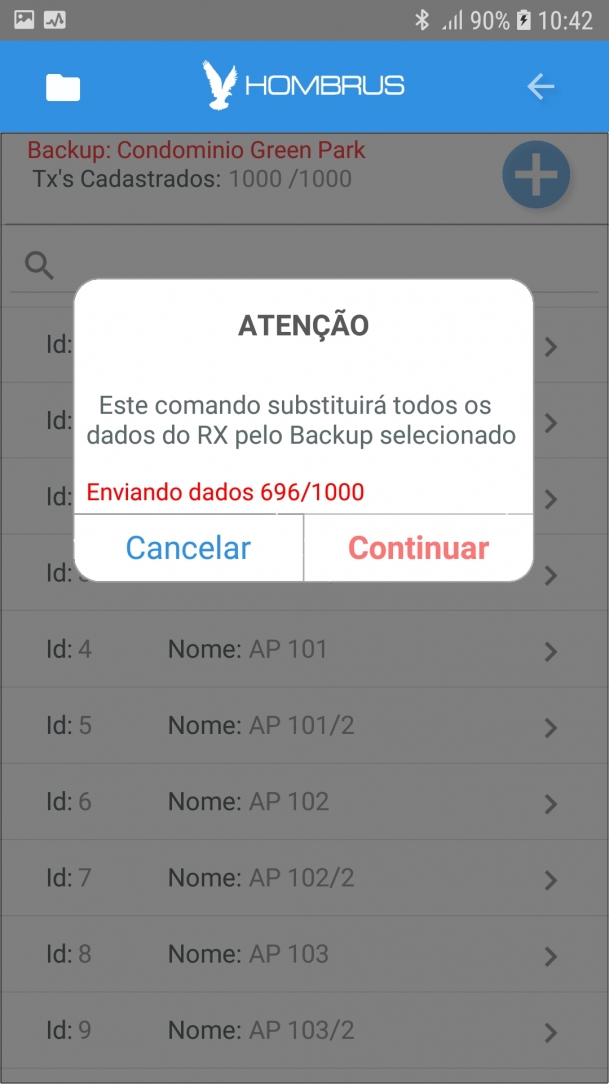Image resolution: width=609 pixels, height=1084 pixels.
Task: Focus the search field
Action: (304, 265)
